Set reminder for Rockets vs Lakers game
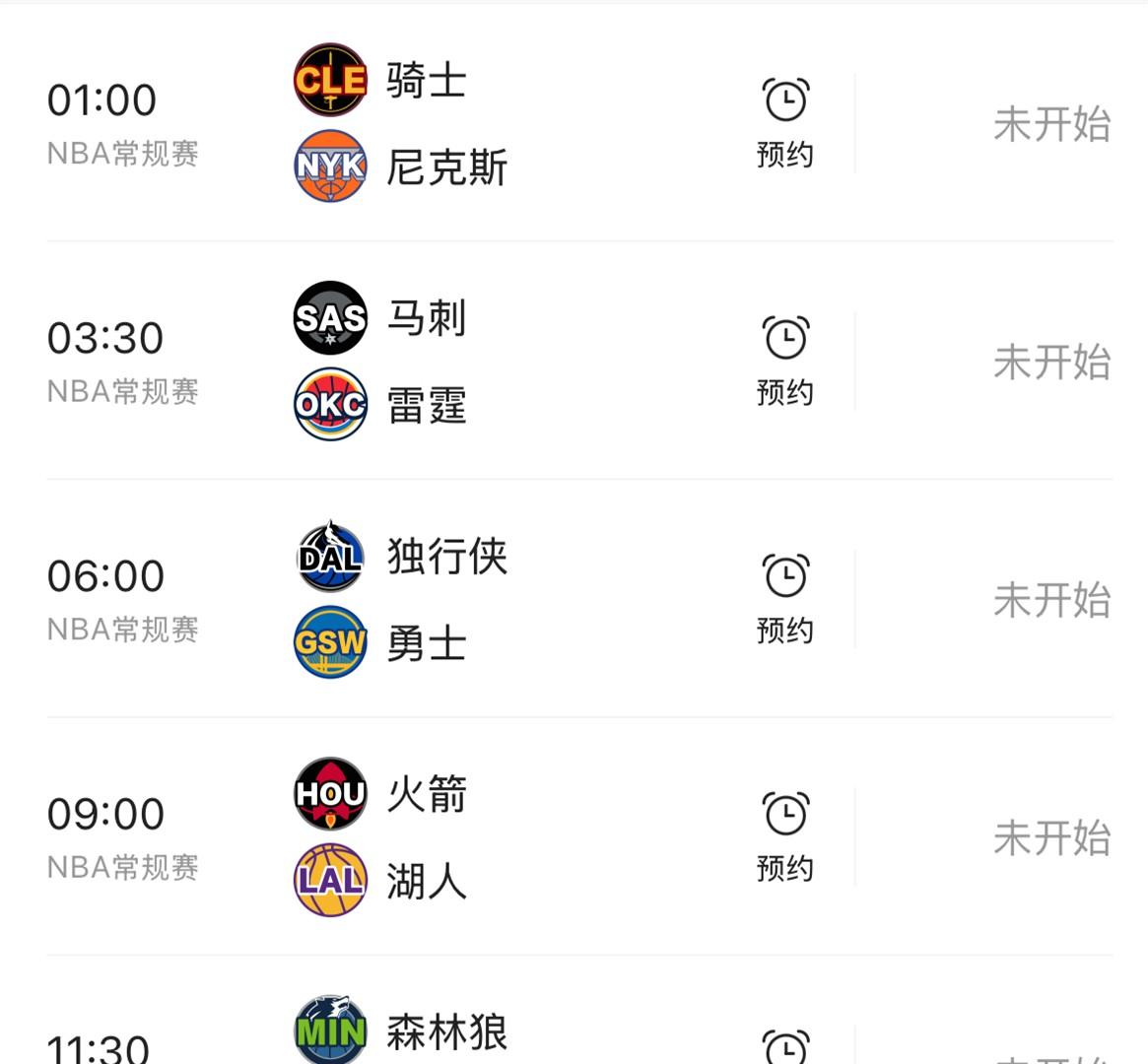The width and height of the screenshot is (1148, 1064). 785,836
